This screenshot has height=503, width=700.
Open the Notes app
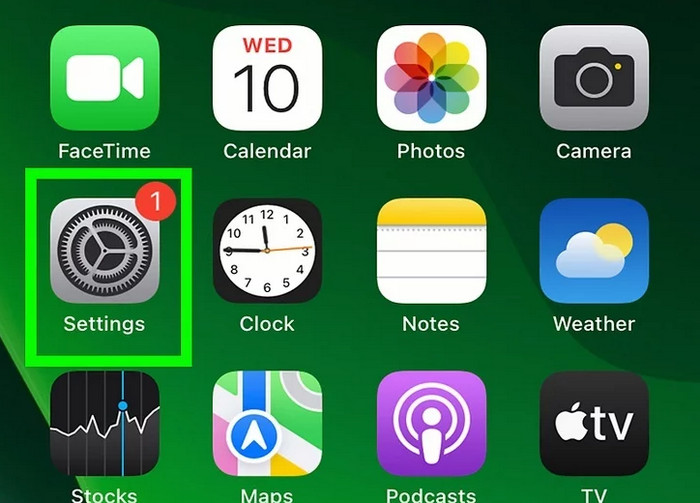[431, 252]
